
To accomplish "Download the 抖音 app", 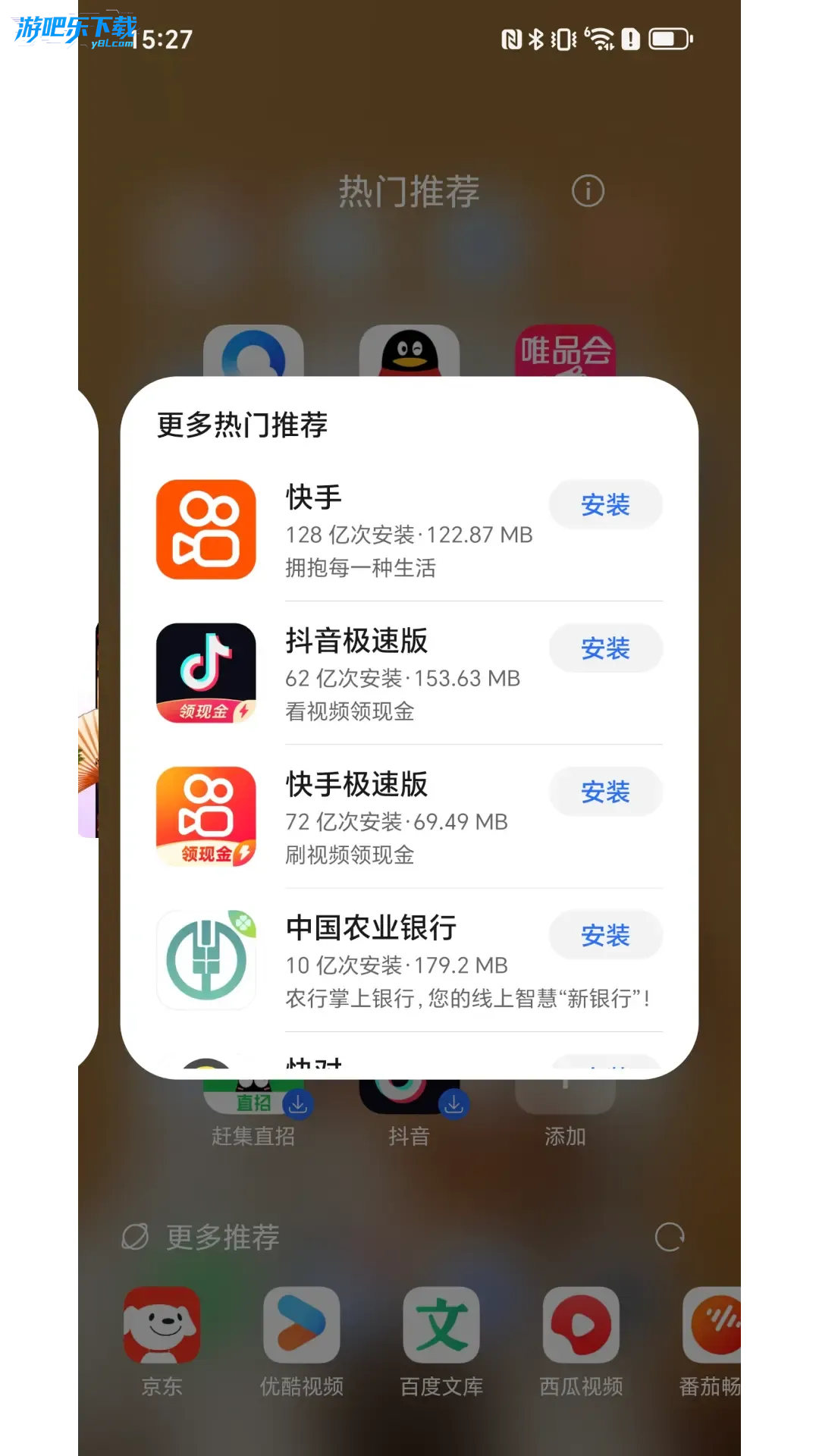I will coord(454,1104).
